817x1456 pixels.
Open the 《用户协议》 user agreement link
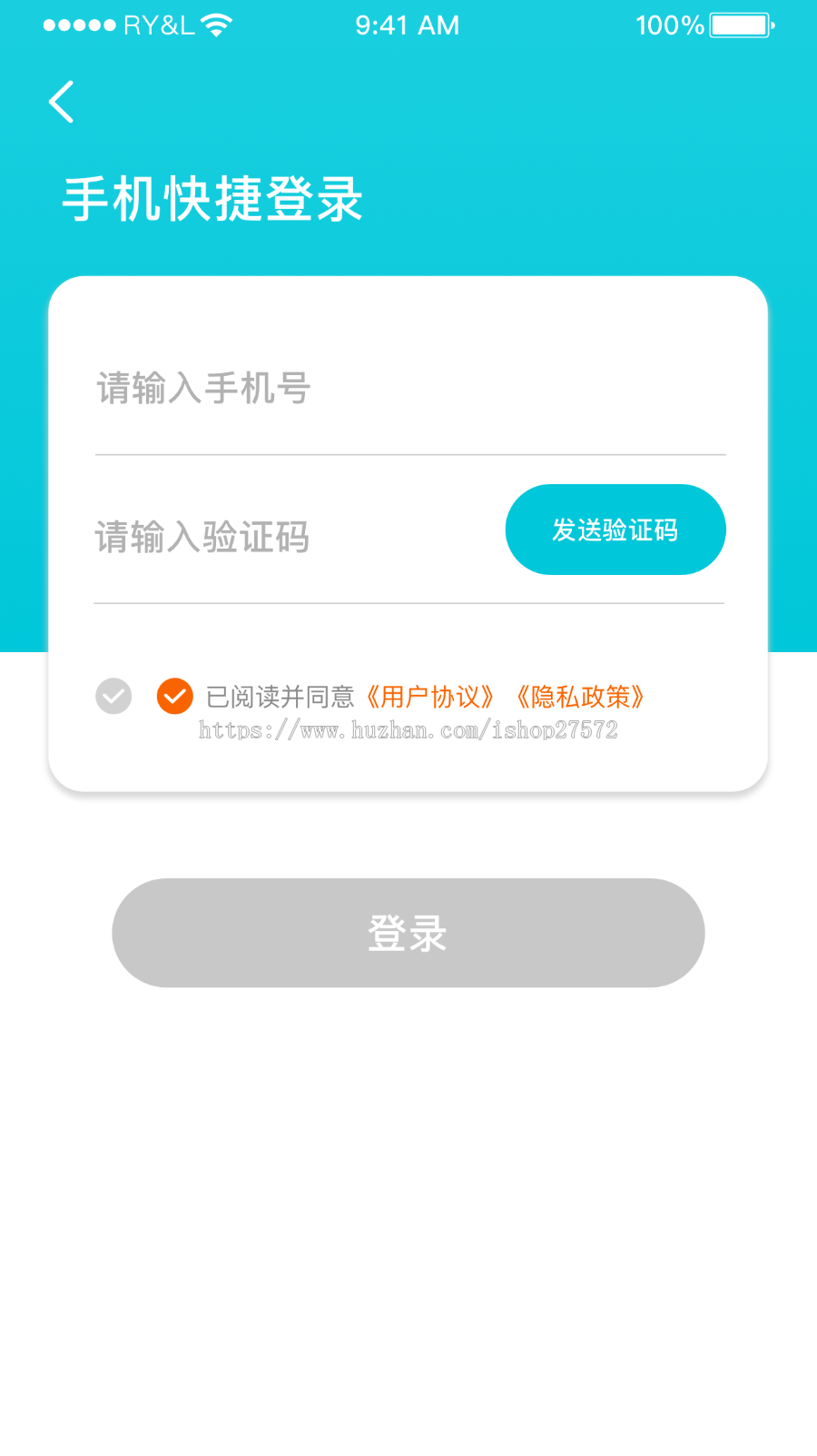(x=431, y=696)
